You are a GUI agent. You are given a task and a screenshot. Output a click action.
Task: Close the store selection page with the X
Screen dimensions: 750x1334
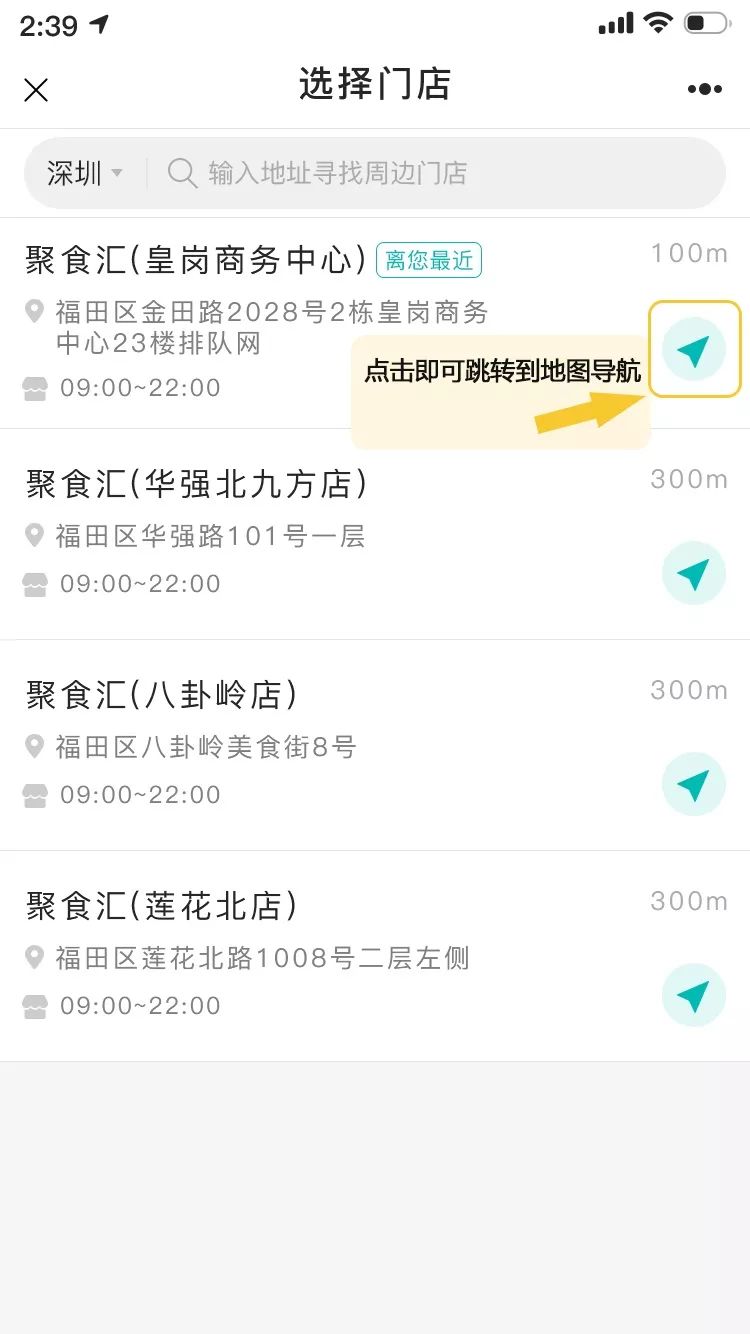[x=36, y=90]
